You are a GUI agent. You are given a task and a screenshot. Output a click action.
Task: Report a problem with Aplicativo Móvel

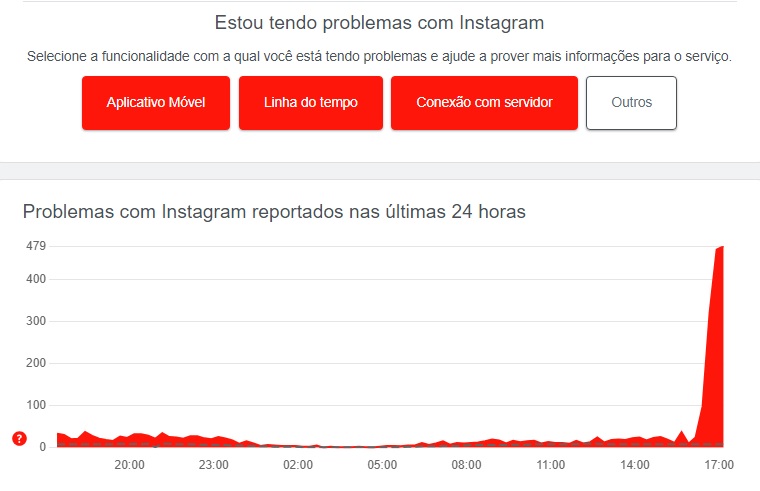coord(156,103)
